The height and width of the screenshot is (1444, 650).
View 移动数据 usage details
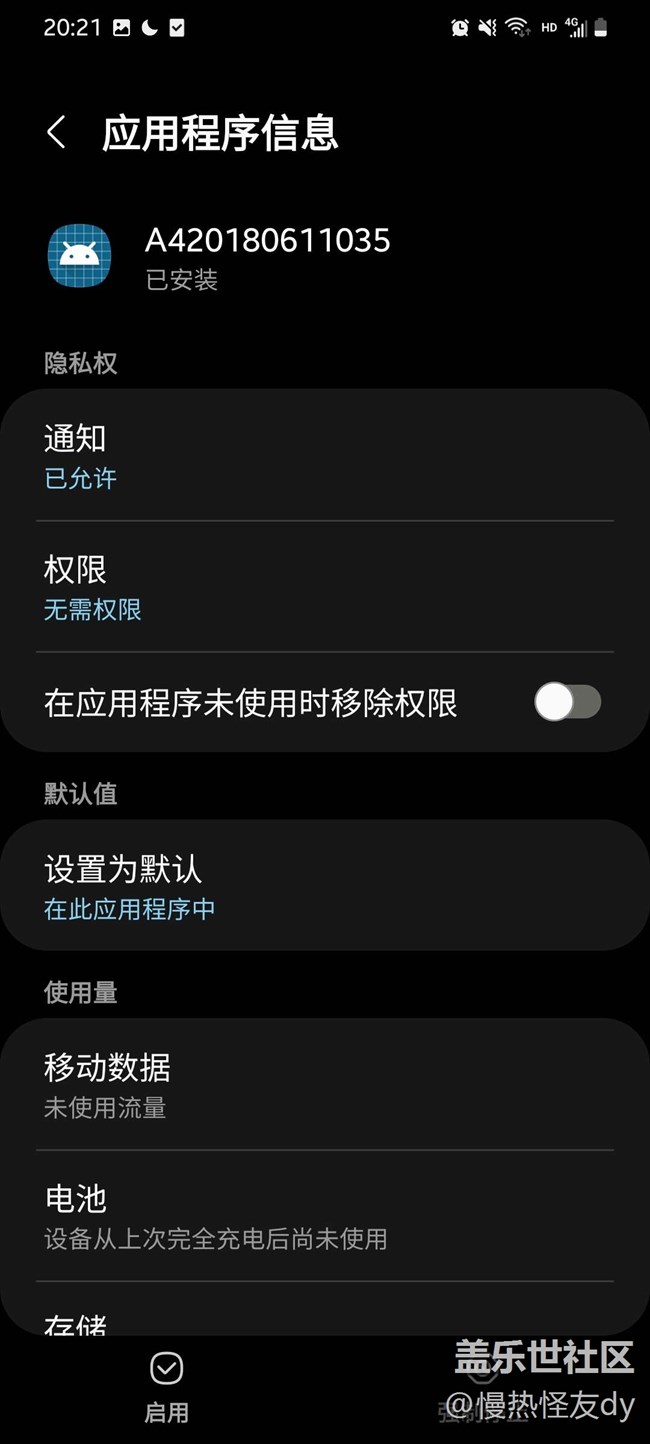point(324,1085)
